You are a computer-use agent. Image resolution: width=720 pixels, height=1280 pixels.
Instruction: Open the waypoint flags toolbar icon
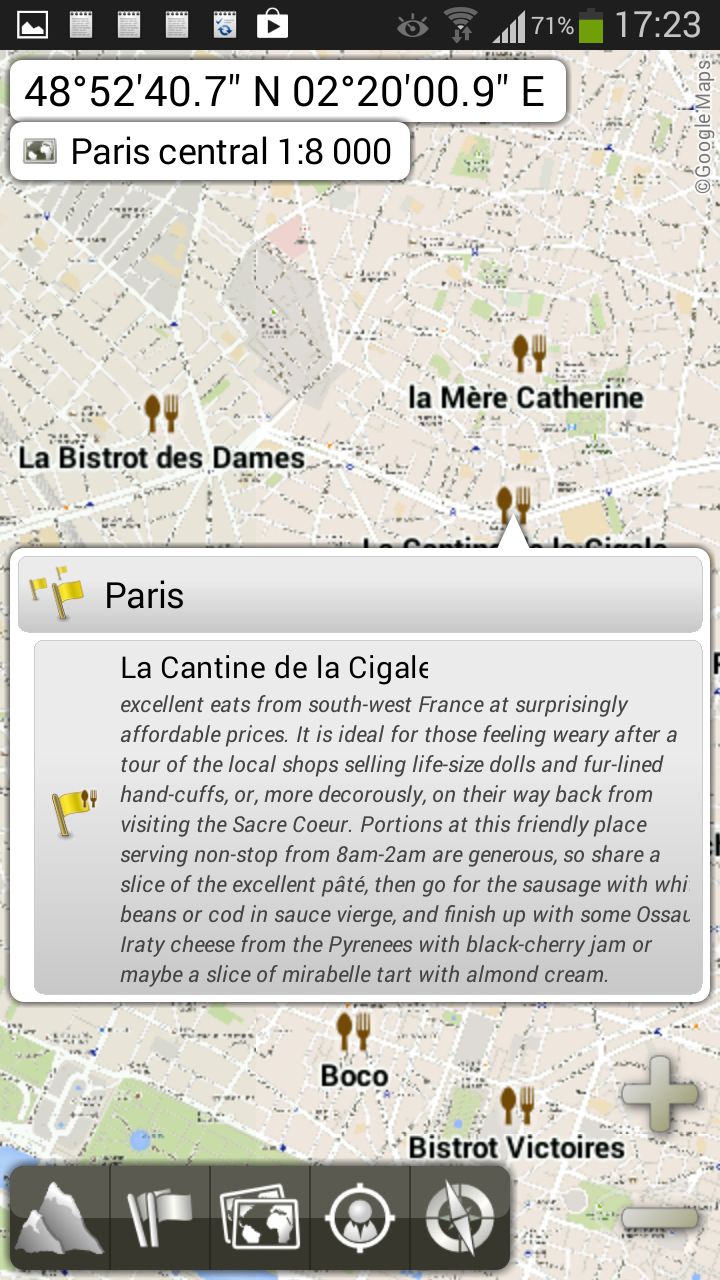160,1218
